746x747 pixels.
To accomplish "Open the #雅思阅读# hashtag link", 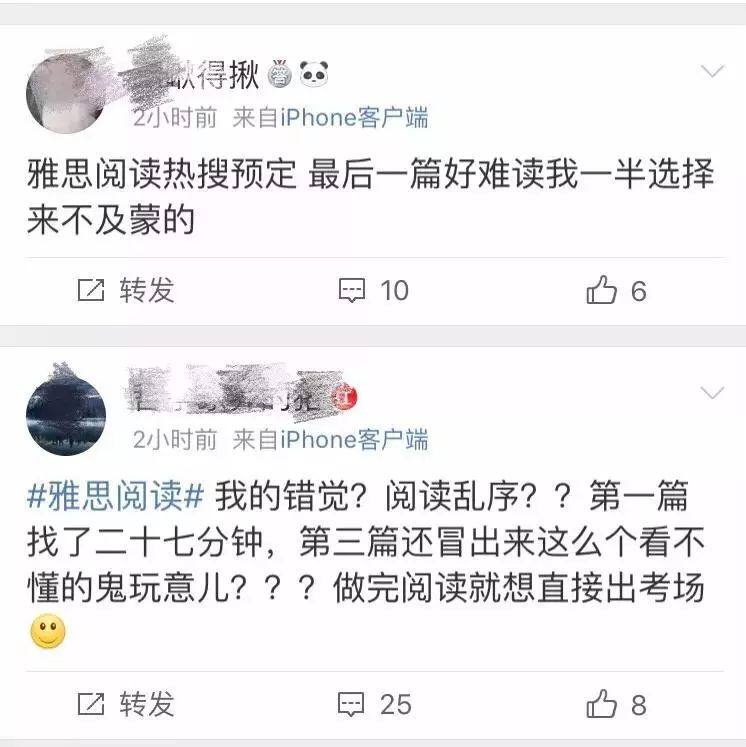I will [115, 497].
